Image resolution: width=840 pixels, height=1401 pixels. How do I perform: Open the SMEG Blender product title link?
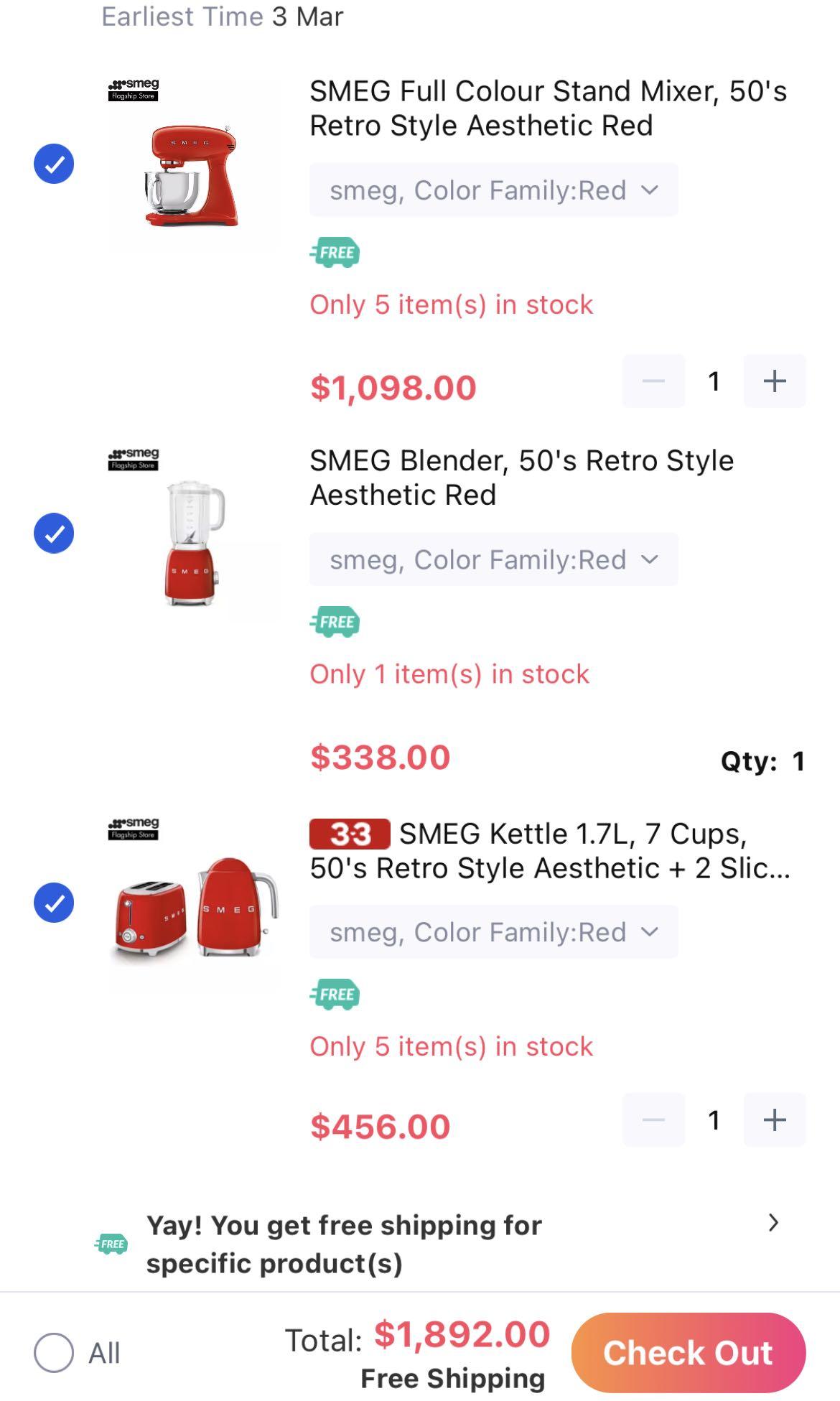pyautogui.click(x=522, y=477)
